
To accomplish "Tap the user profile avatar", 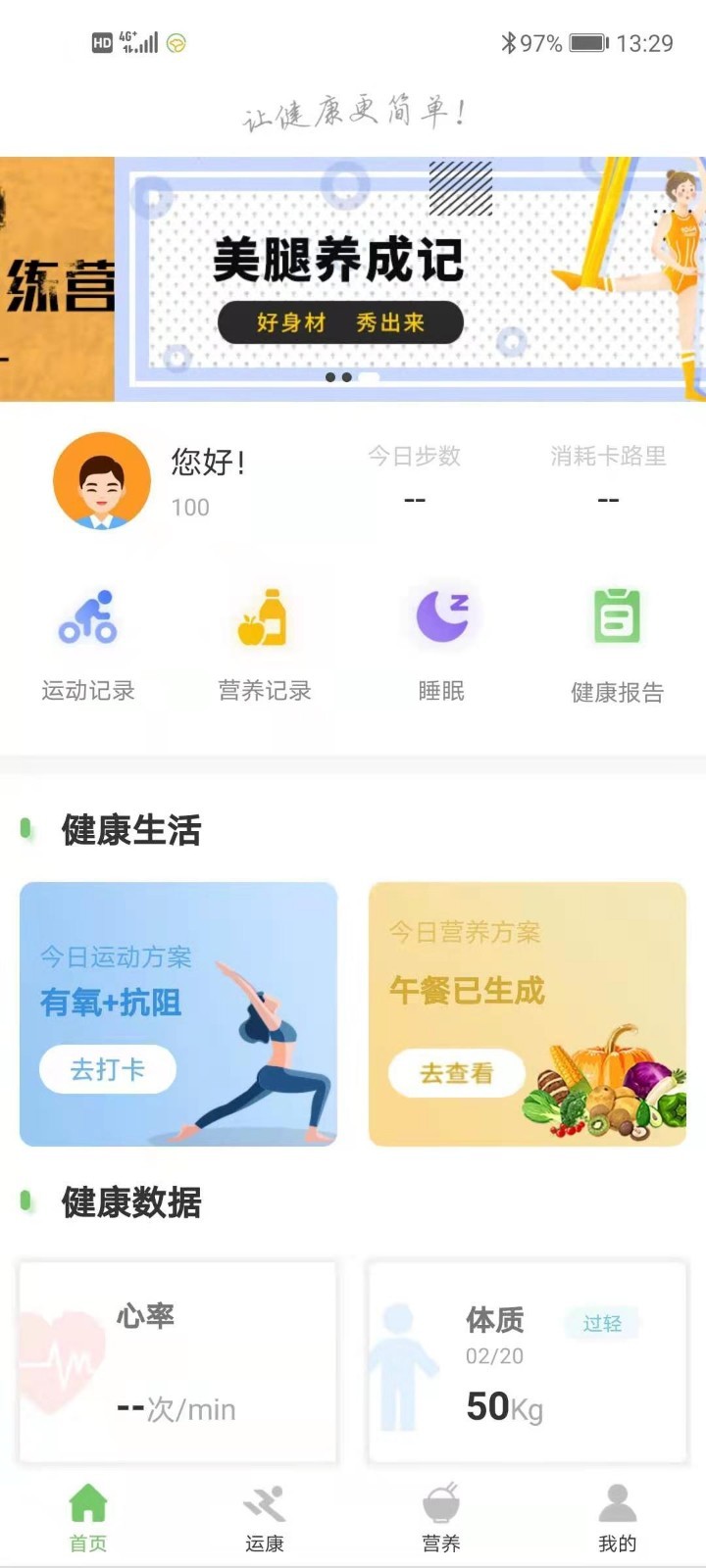I will [x=101, y=481].
